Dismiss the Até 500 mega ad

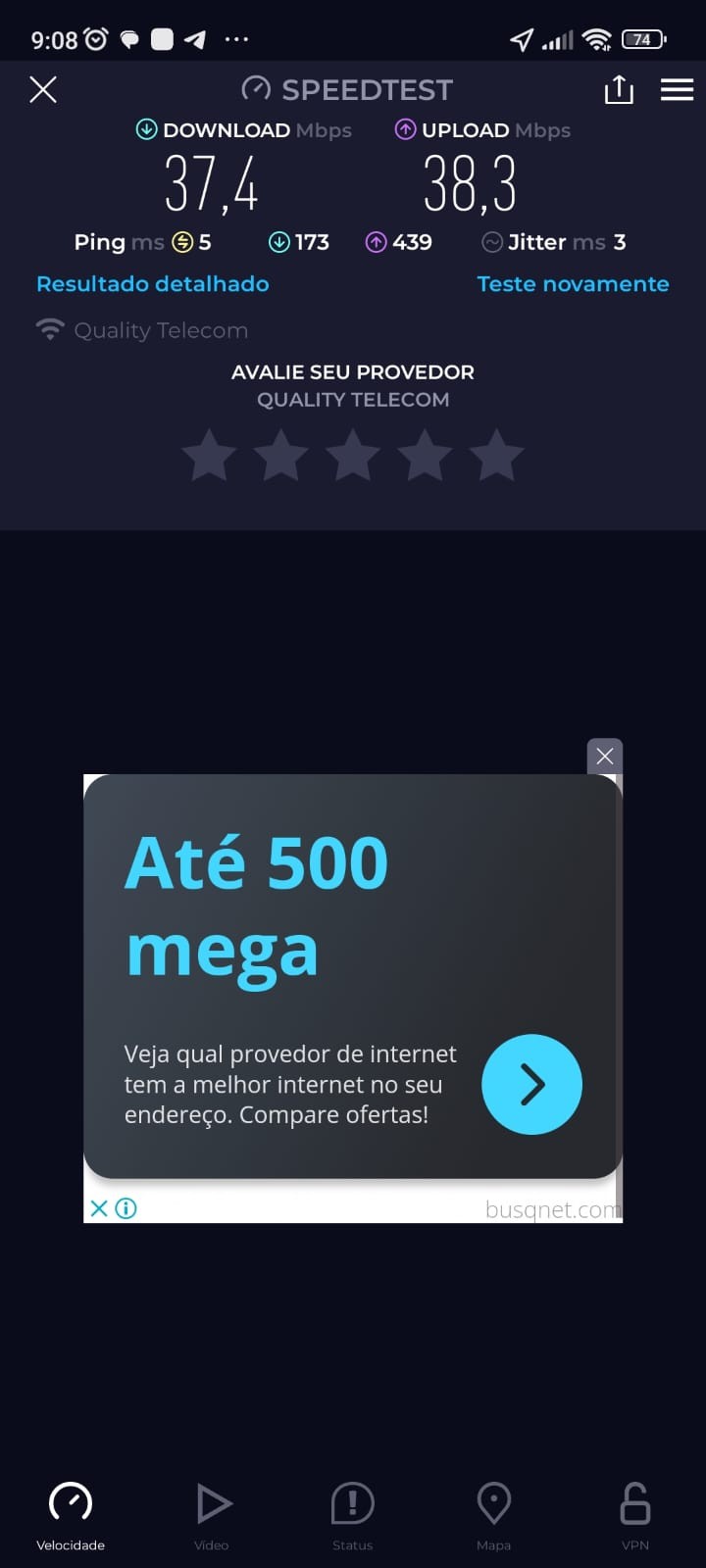coord(605,756)
